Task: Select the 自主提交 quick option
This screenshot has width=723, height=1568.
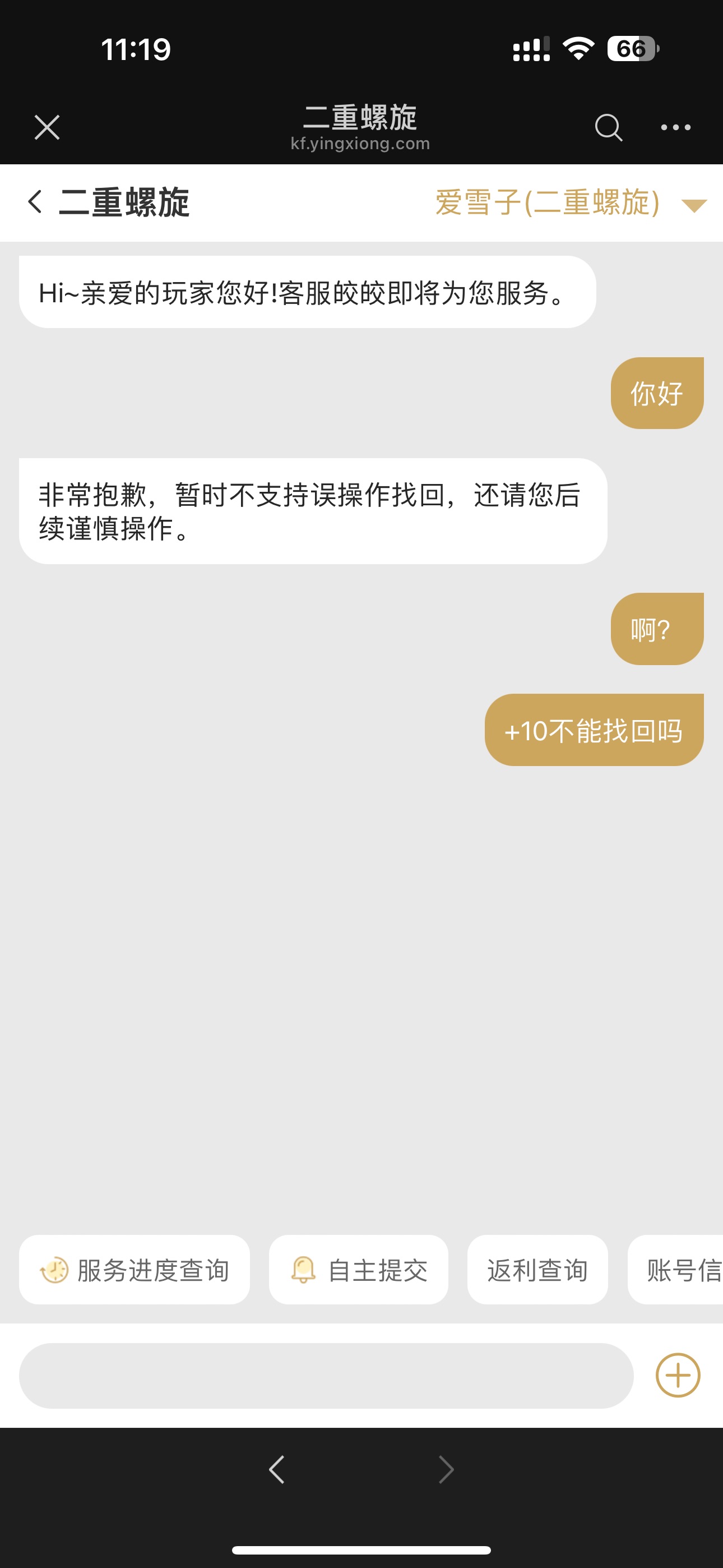Action: [359, 1270]
